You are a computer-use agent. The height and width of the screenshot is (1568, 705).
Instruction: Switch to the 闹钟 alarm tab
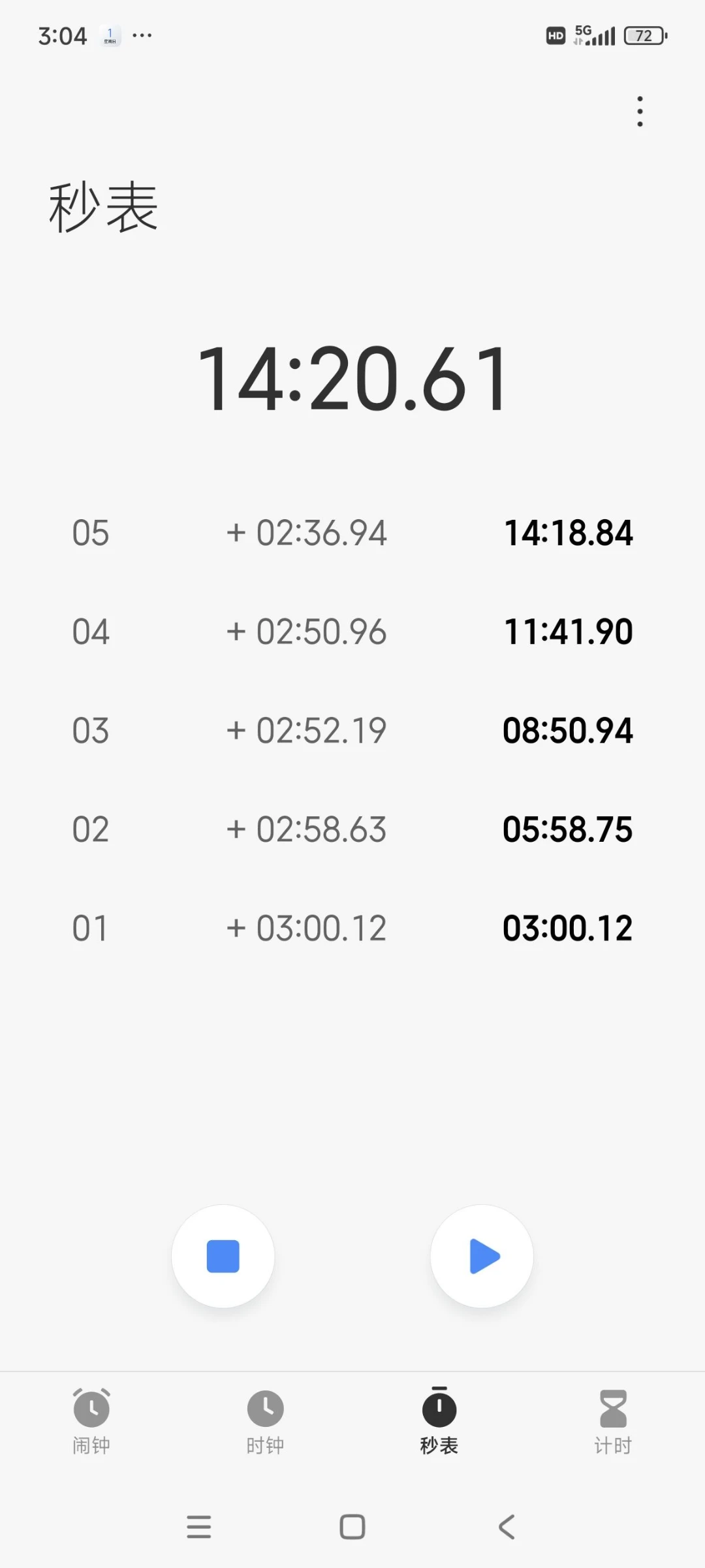coord(91,1421)
